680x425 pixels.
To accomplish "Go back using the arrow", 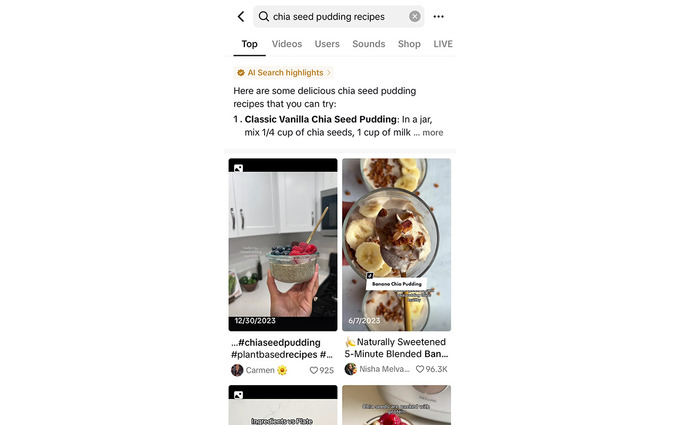I will coord(241,17).
